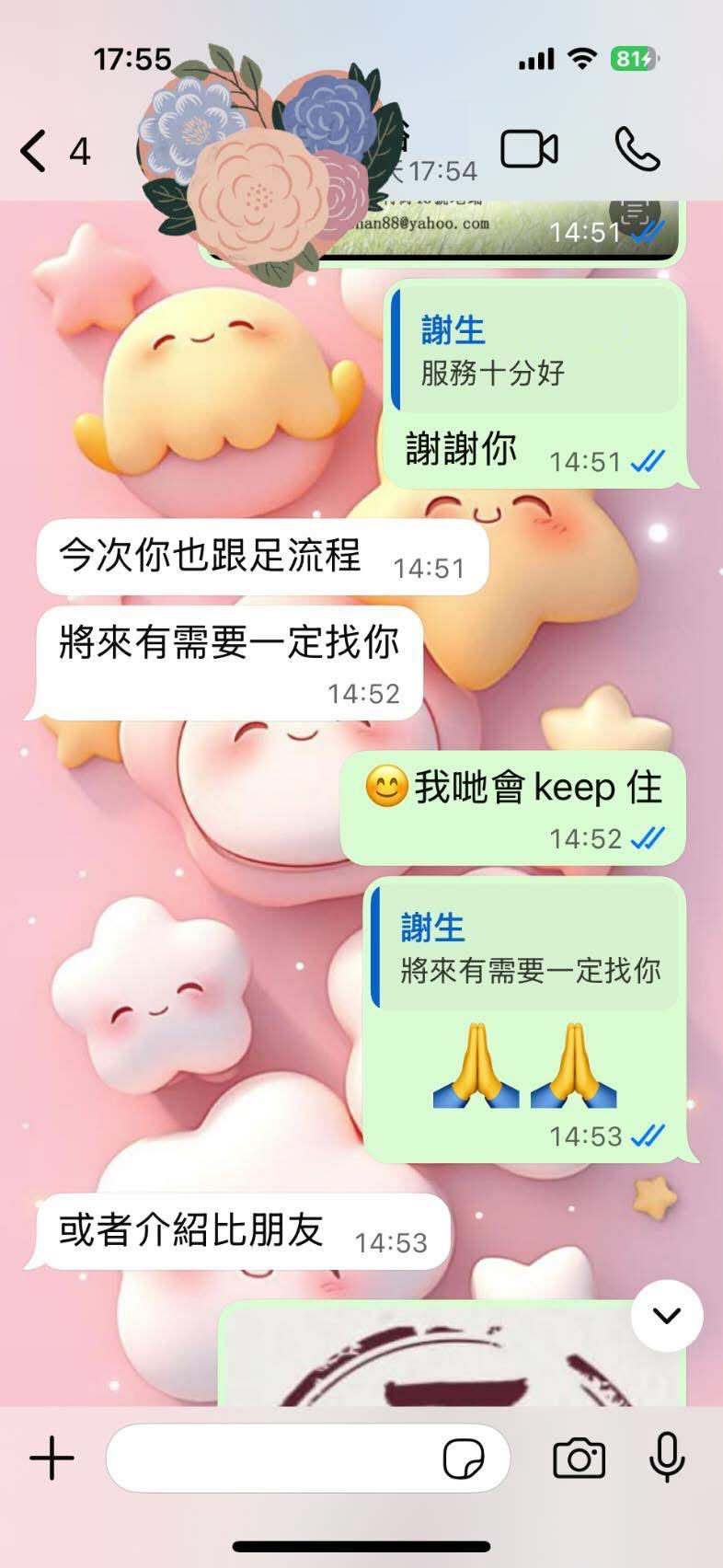Open the attachment plus menu

[52, 1459]
